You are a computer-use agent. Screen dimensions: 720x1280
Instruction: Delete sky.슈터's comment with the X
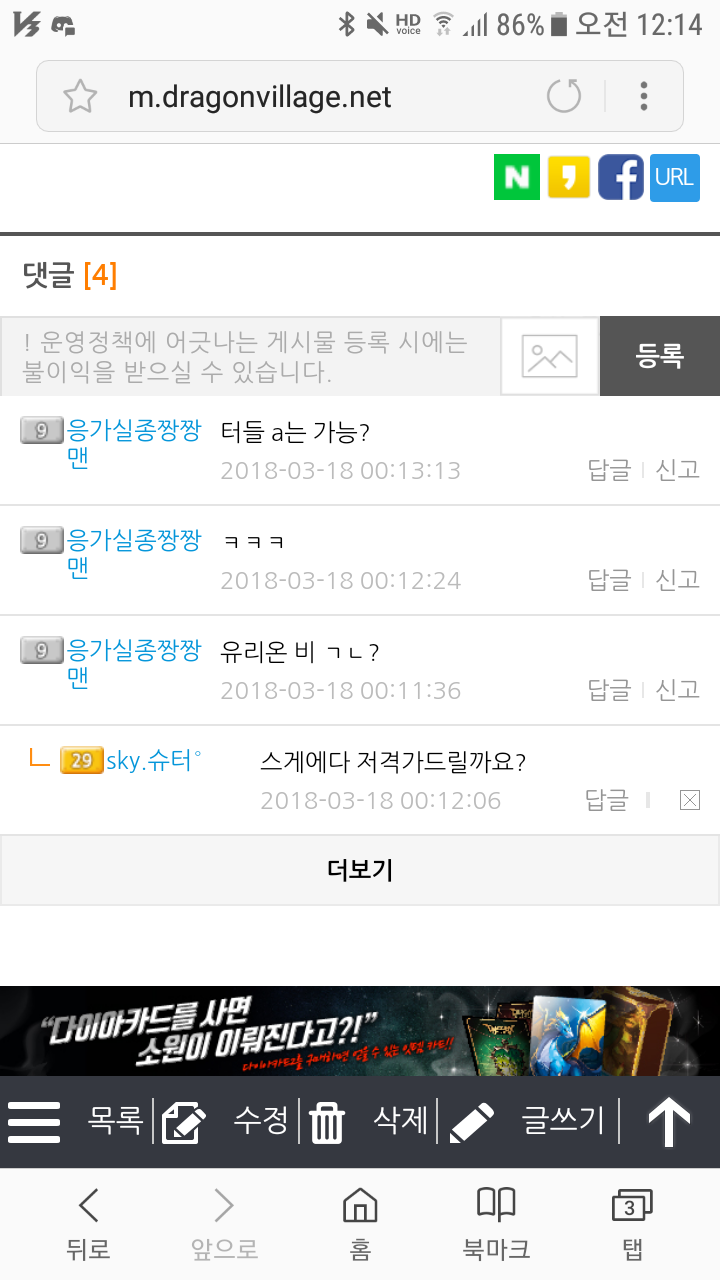coord(689,800)
